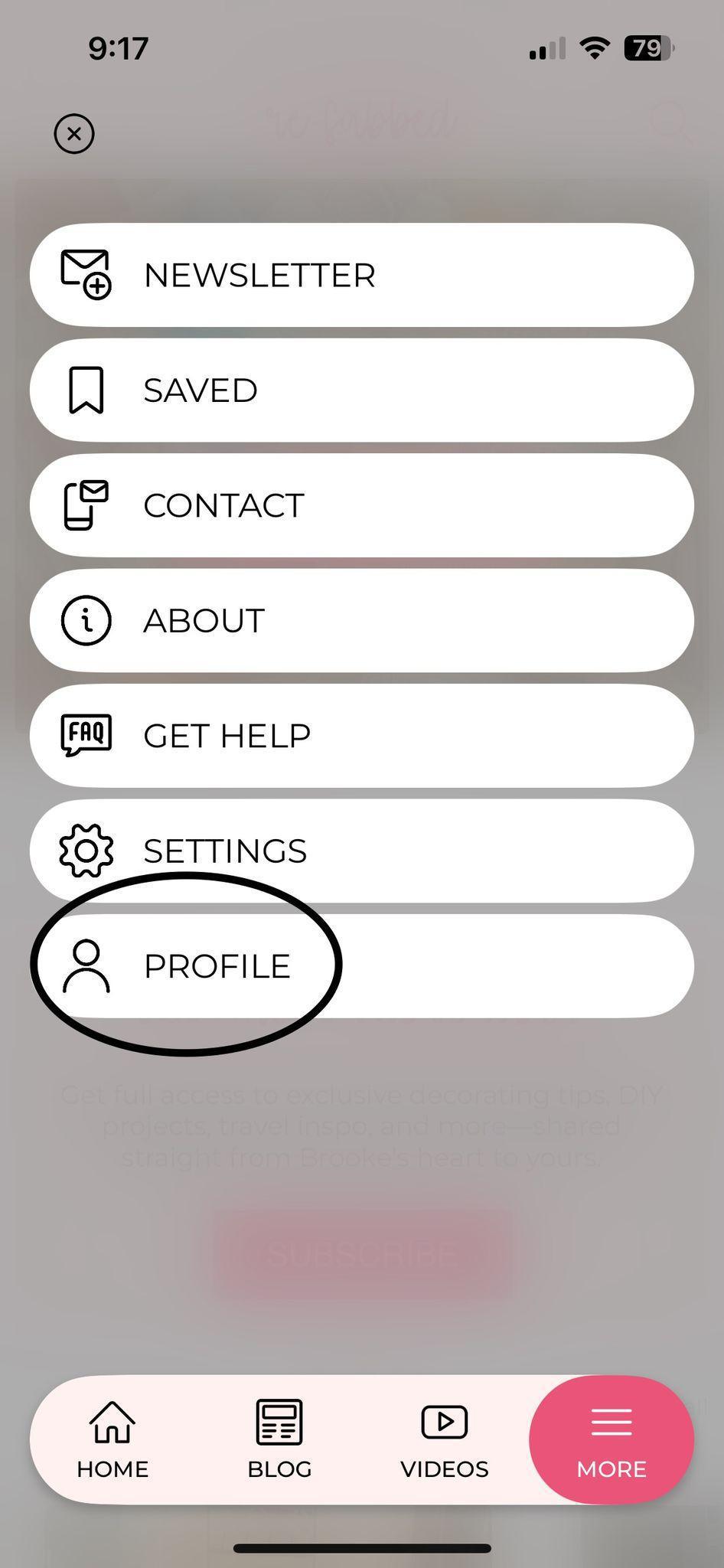
Task: Tap the About info icon
Action: tap(86, 620)
